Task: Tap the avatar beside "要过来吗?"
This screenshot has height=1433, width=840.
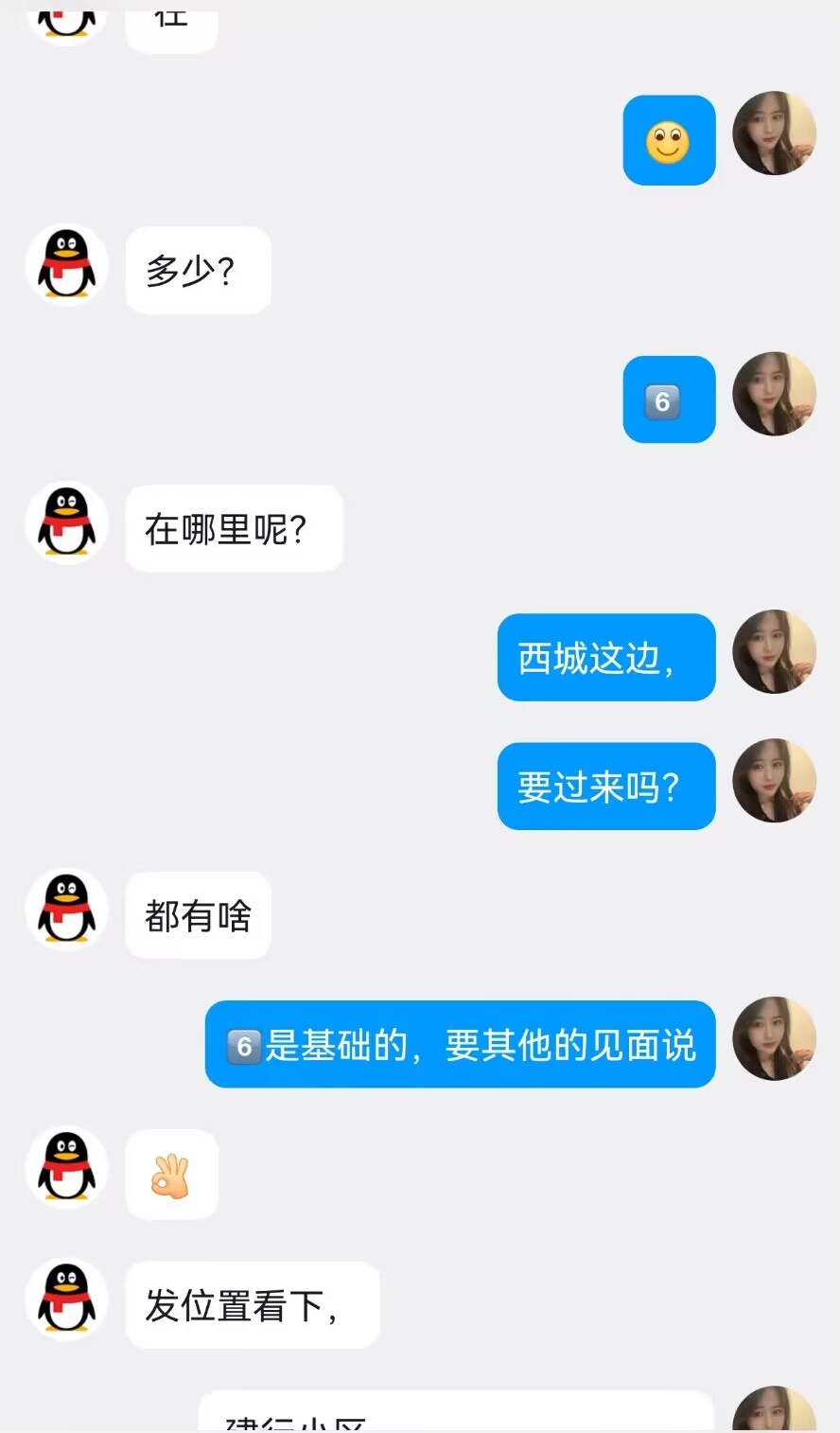Action: [774, 781]
